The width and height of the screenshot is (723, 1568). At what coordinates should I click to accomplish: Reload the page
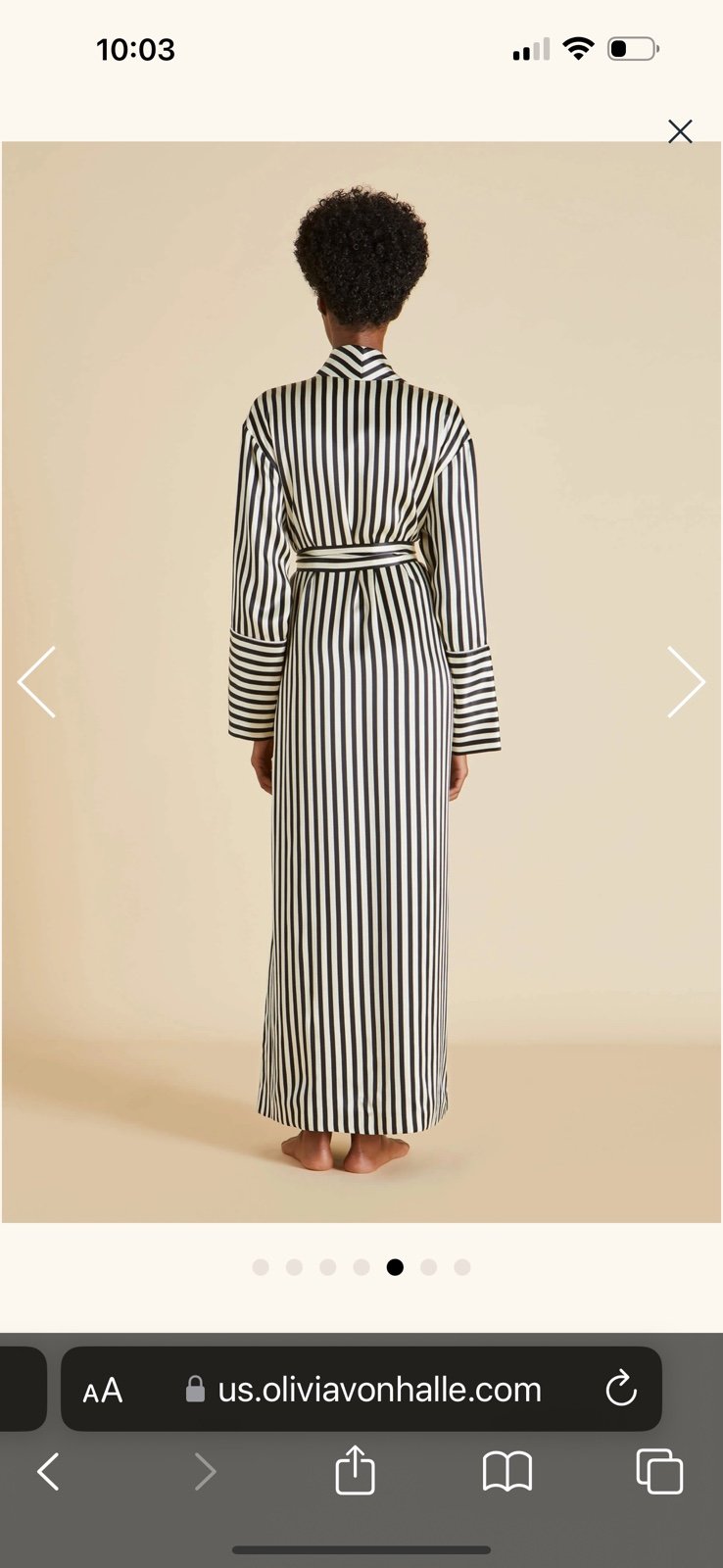point(621,1389)
